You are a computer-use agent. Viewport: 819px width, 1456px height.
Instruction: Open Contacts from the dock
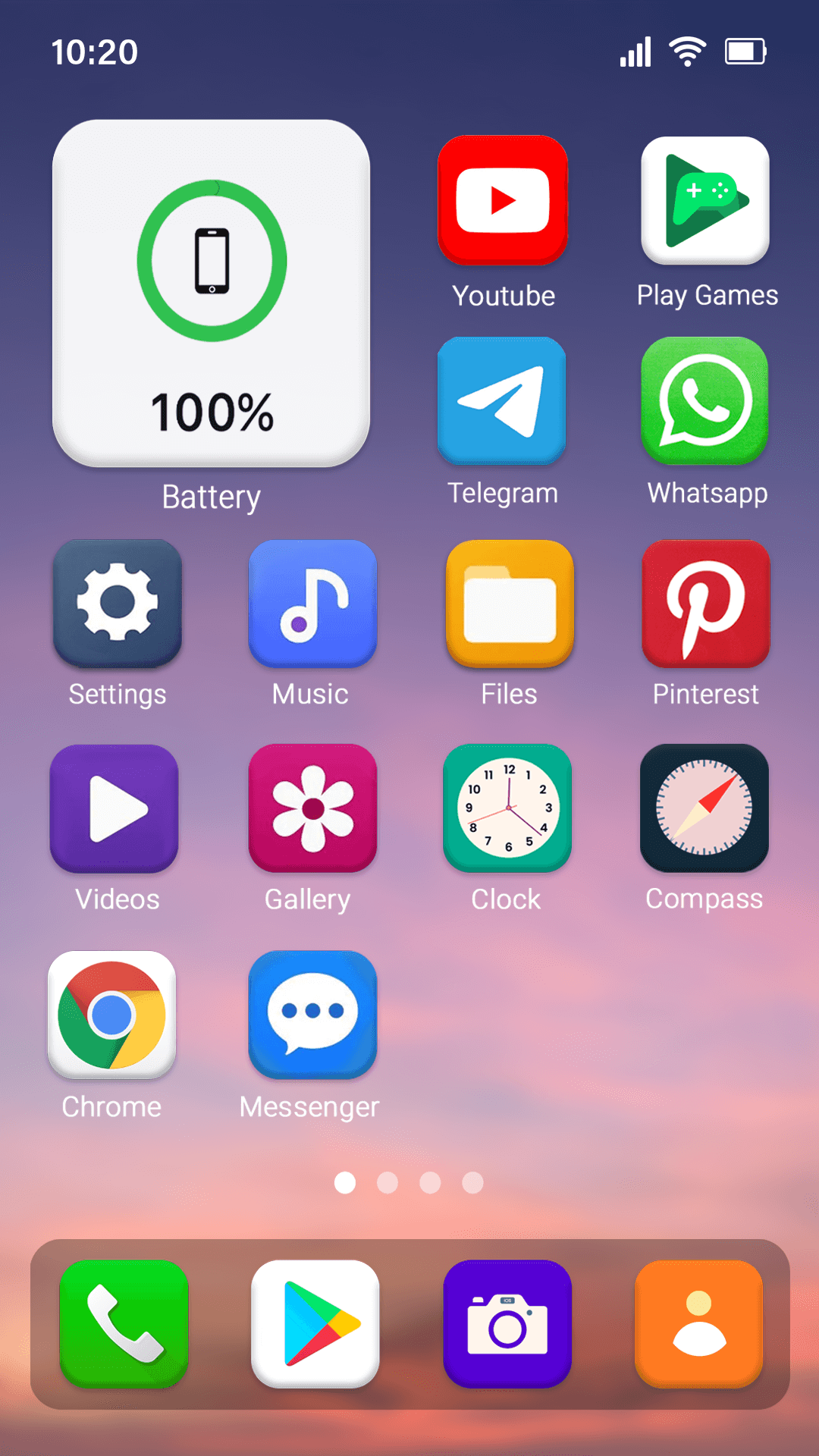(x=698, y=1323)
